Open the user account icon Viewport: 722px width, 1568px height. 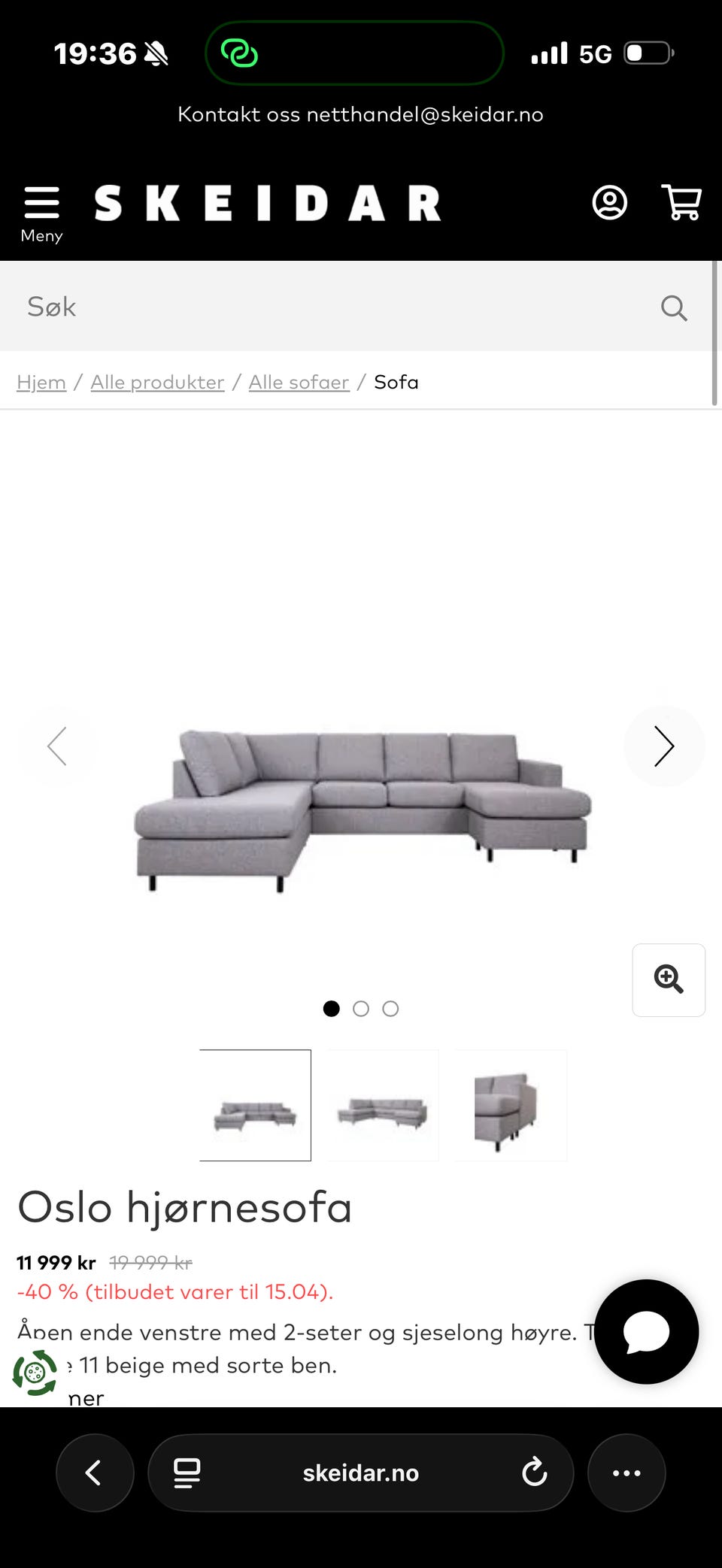(609, 203)
